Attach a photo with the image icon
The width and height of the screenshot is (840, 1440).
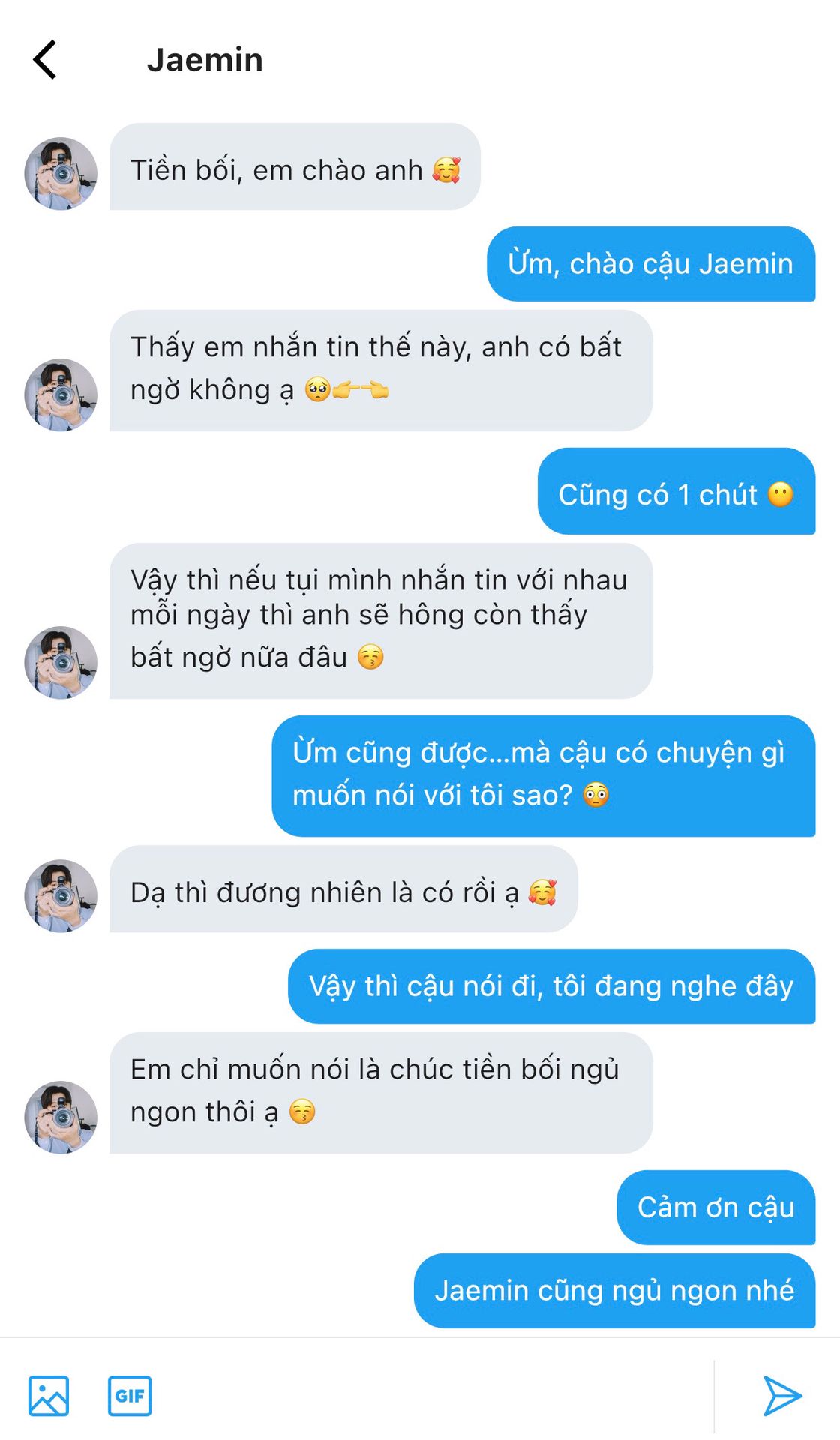click(49, 1396)
